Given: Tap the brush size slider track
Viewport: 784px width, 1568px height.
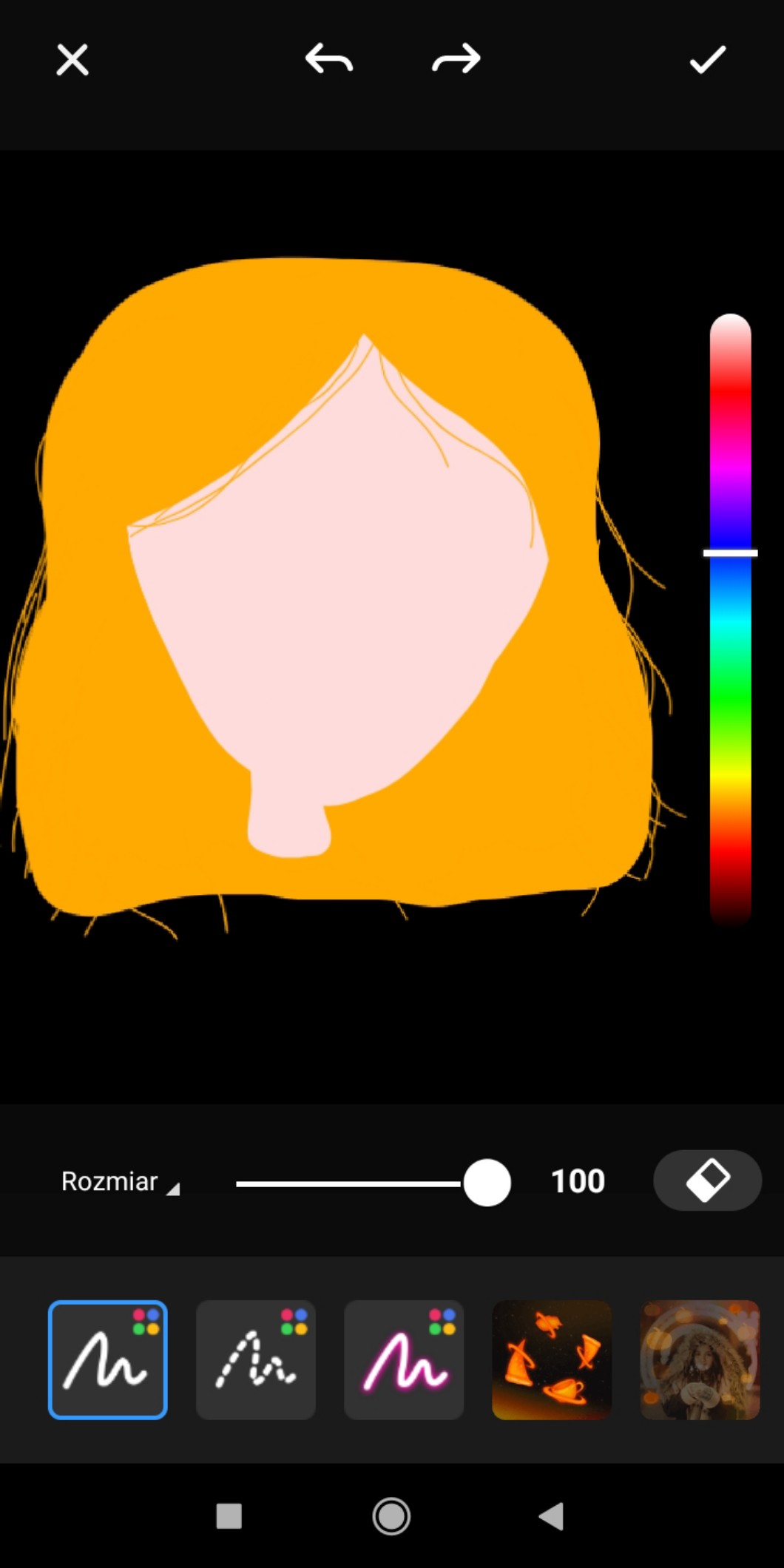Looking at the screenshot, I should pos(348,1183).
